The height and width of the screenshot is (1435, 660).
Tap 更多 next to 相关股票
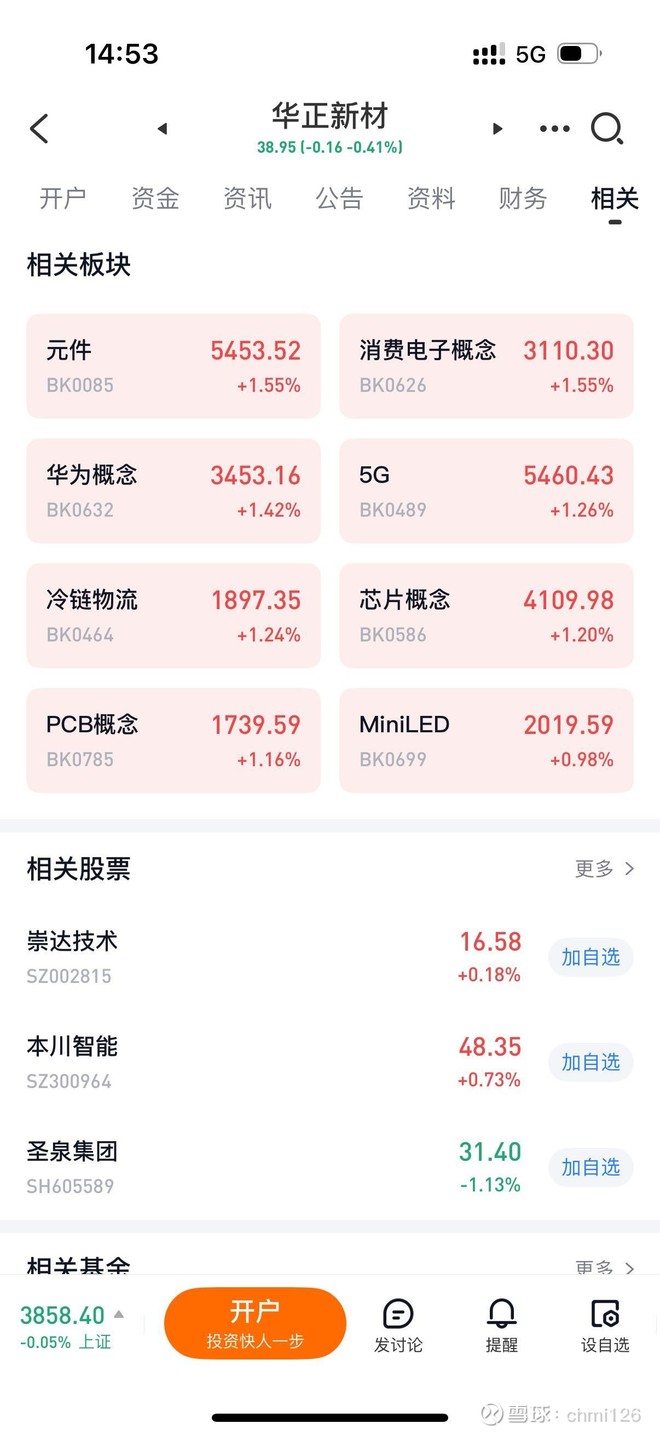click(604, 869)
